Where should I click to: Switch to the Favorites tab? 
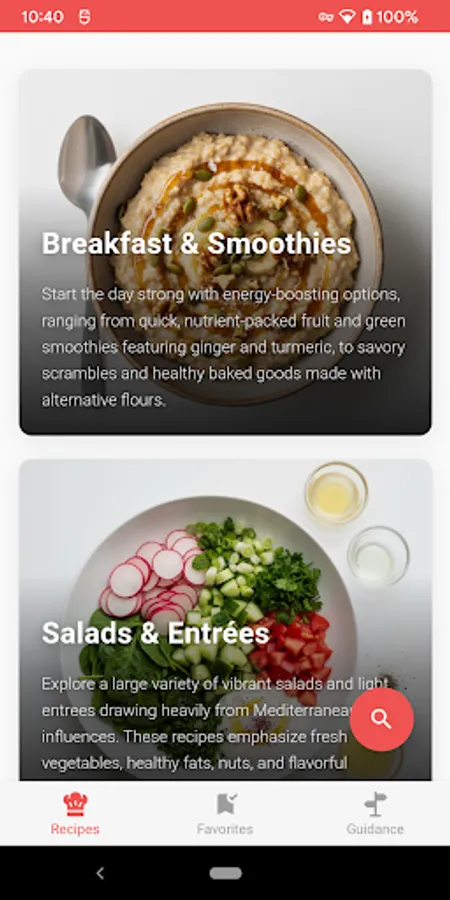pyautogui.click(x=225, y=813)
